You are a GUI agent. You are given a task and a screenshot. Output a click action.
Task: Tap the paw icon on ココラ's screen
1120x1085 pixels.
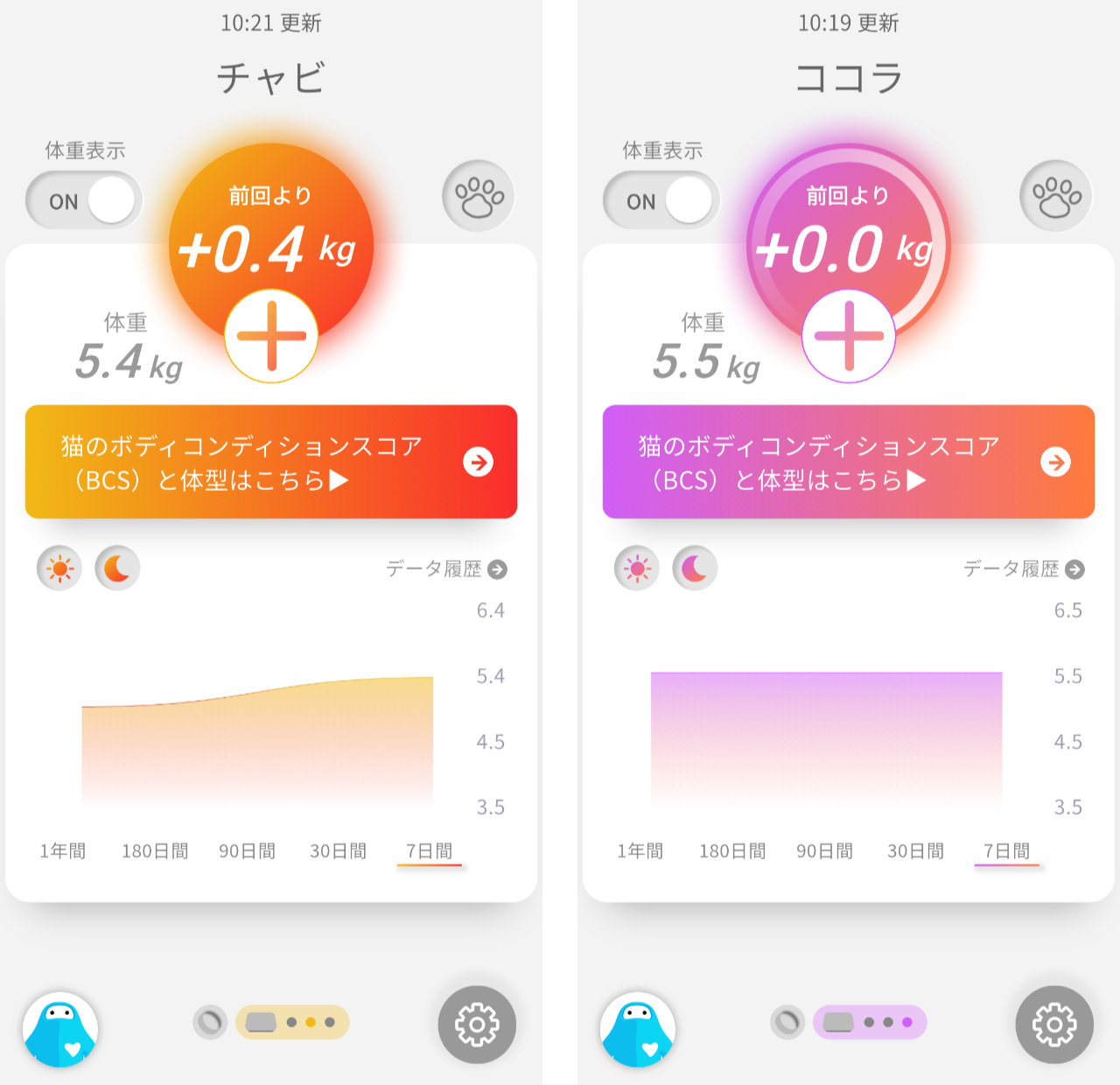[x=1056, y=197]
